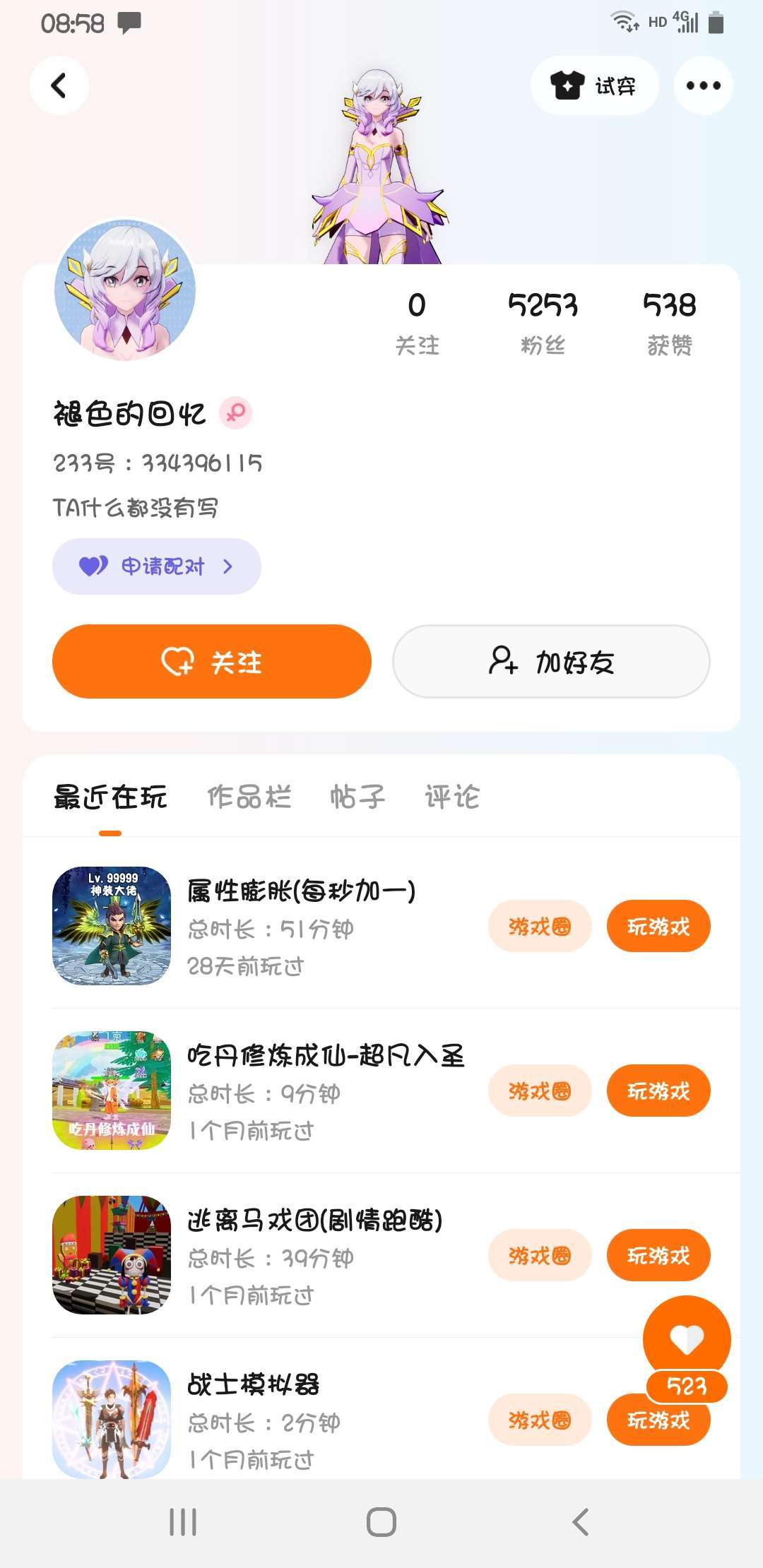763x1568 pixels.
Task: Tap 申请配对 to request pairing
Action: [x=157, y=566]
